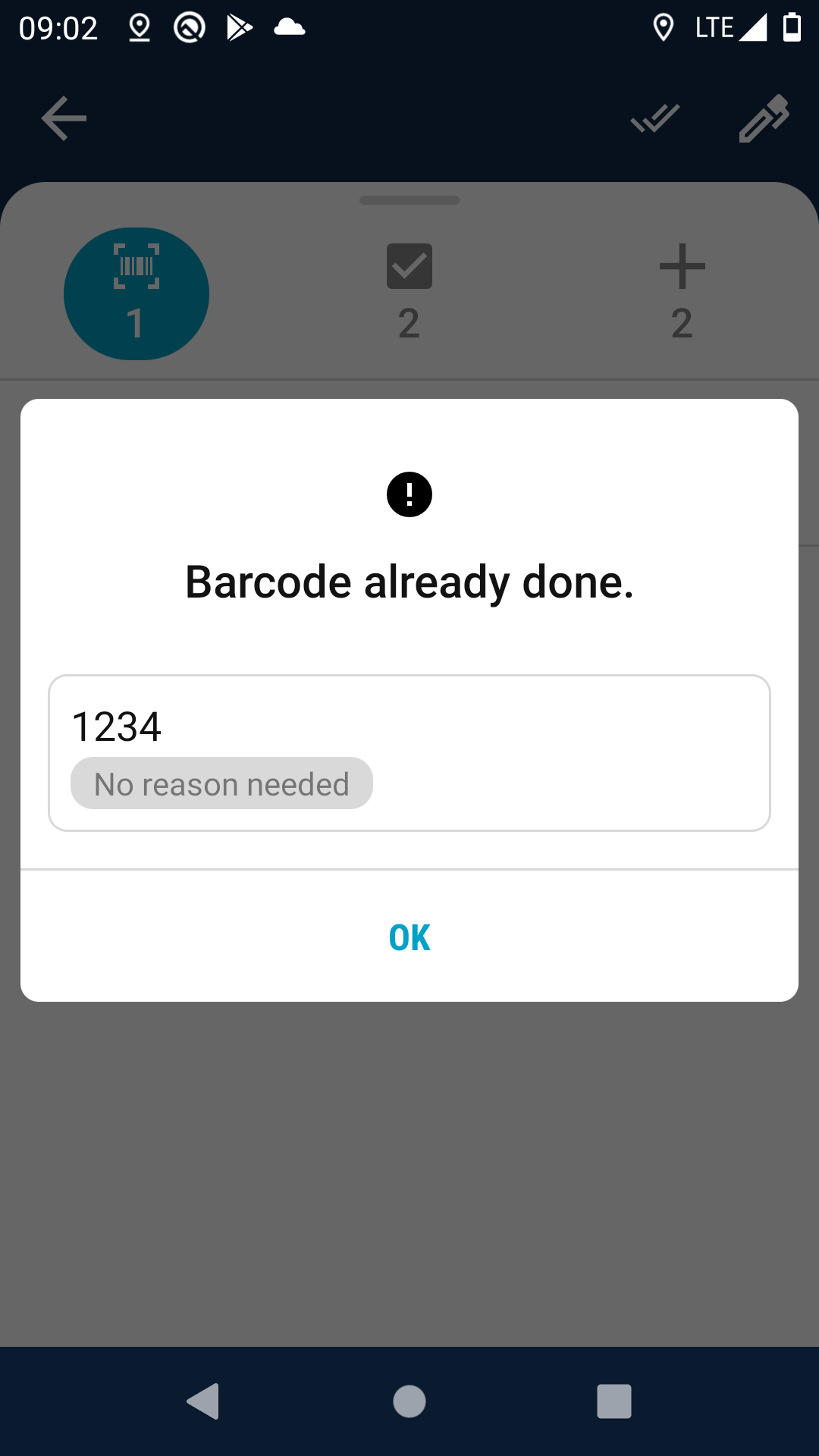Go back using the top arrow
Viewport: 819px width, 1456px height.
(64, 119)
